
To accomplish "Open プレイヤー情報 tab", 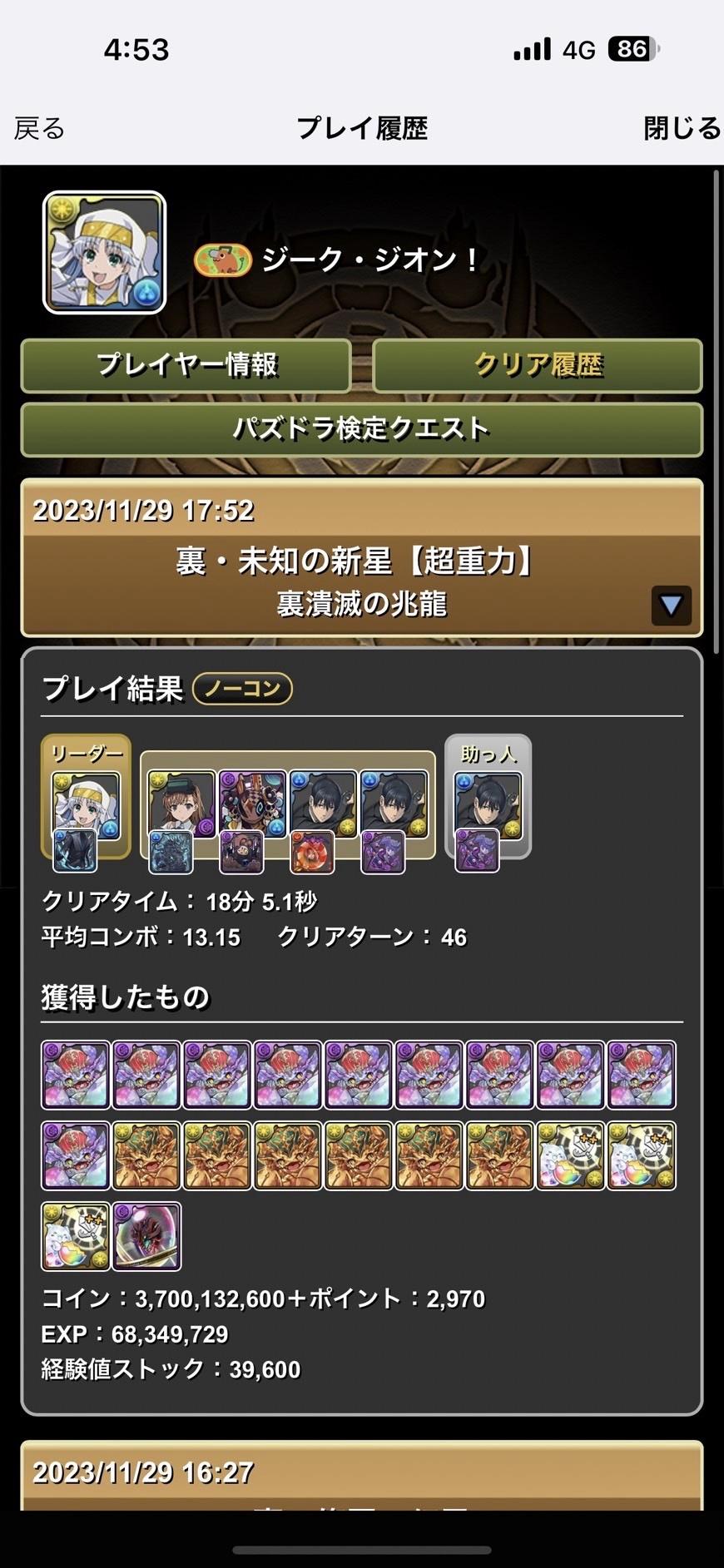I will coord(186,365).
